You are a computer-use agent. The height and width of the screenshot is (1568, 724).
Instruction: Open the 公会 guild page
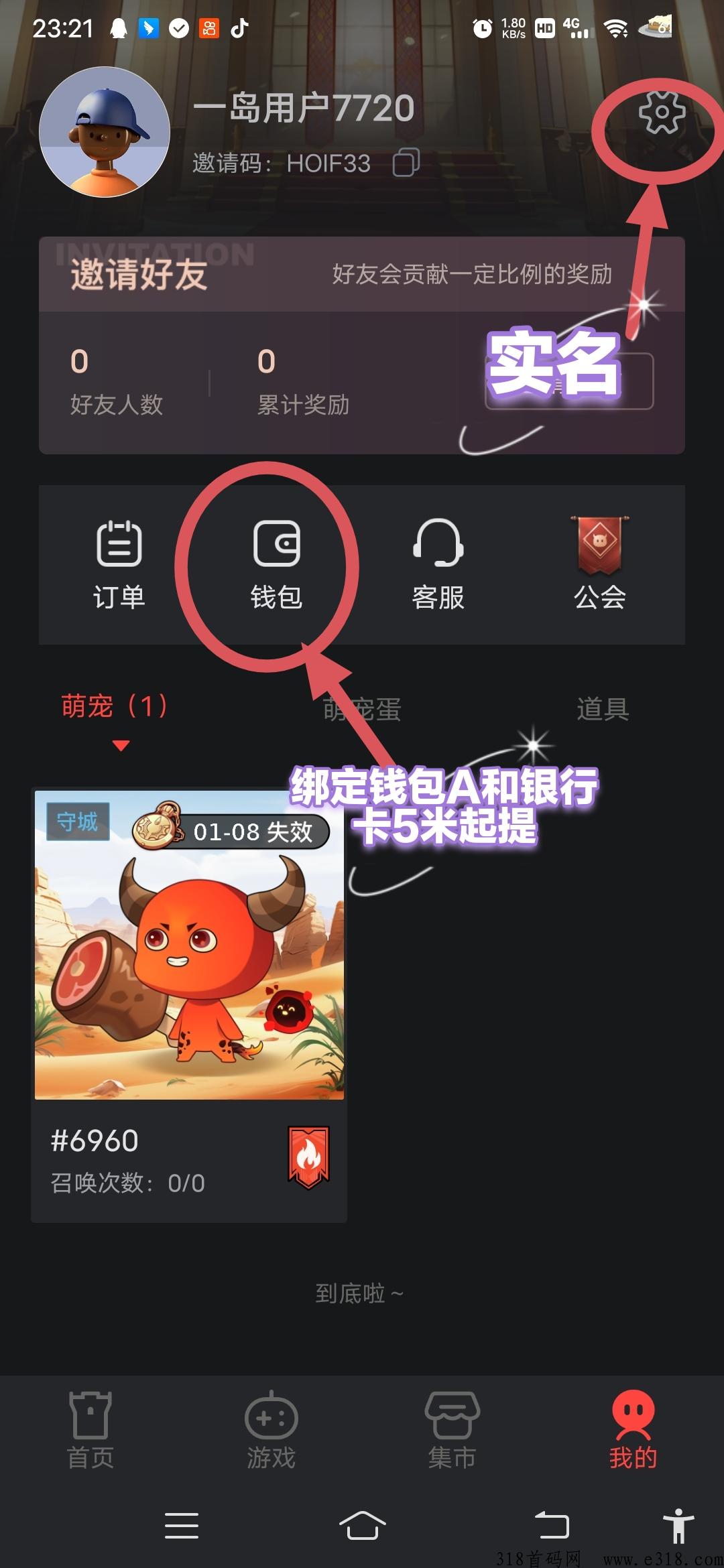[x=600, y=564]
